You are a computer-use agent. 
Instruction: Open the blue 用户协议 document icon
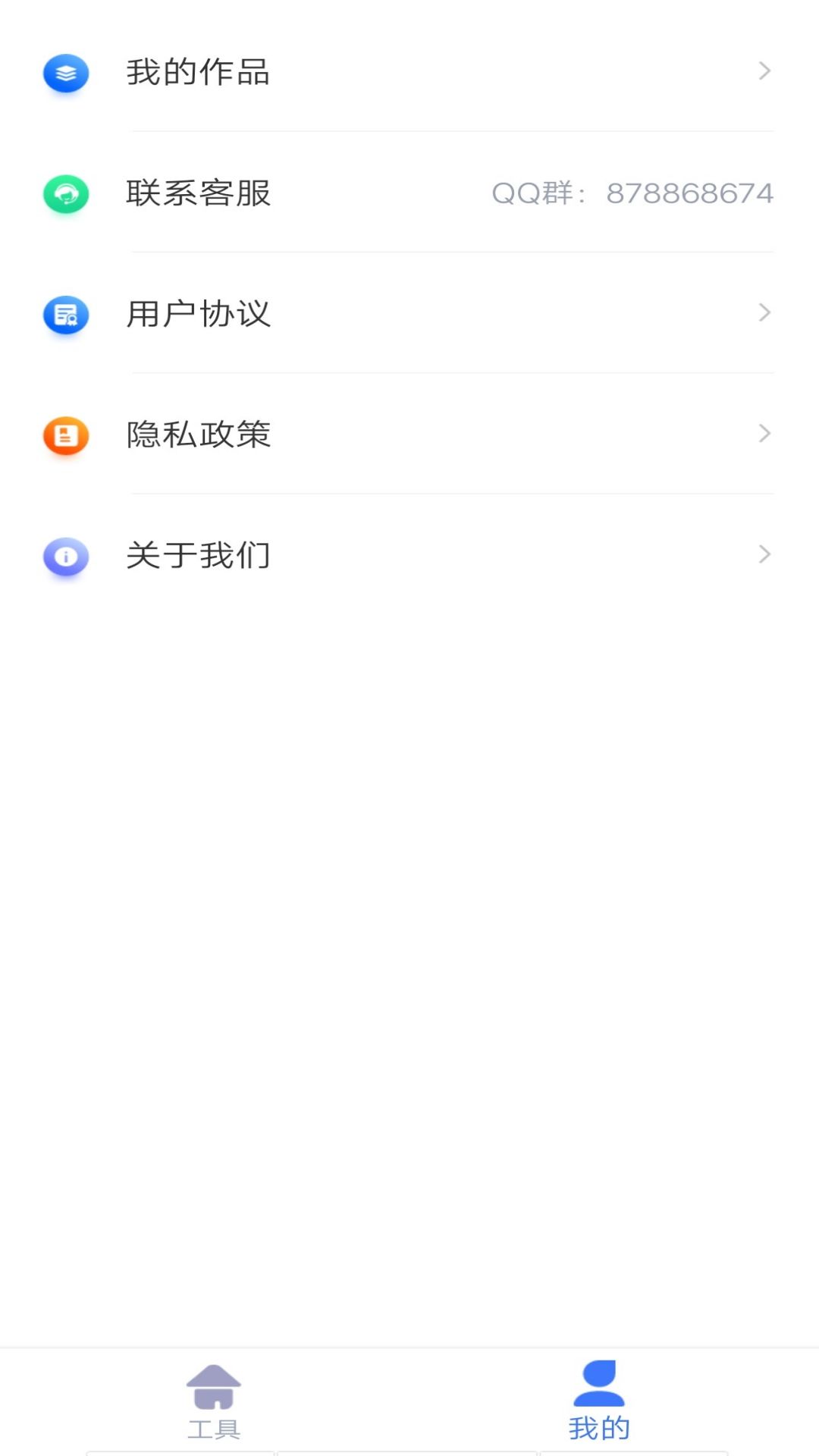tap(65, 313)
